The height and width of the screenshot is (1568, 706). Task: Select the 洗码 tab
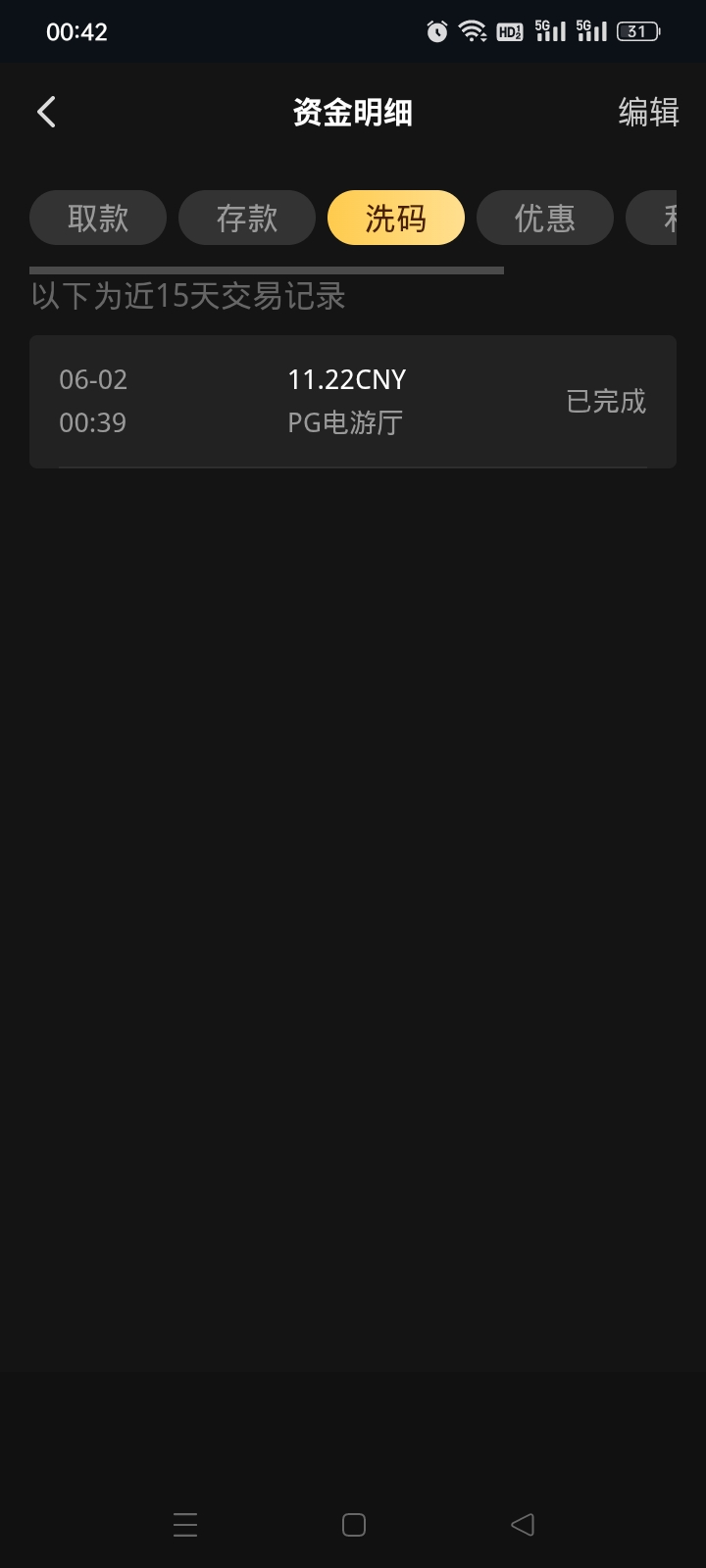(396, 218)
